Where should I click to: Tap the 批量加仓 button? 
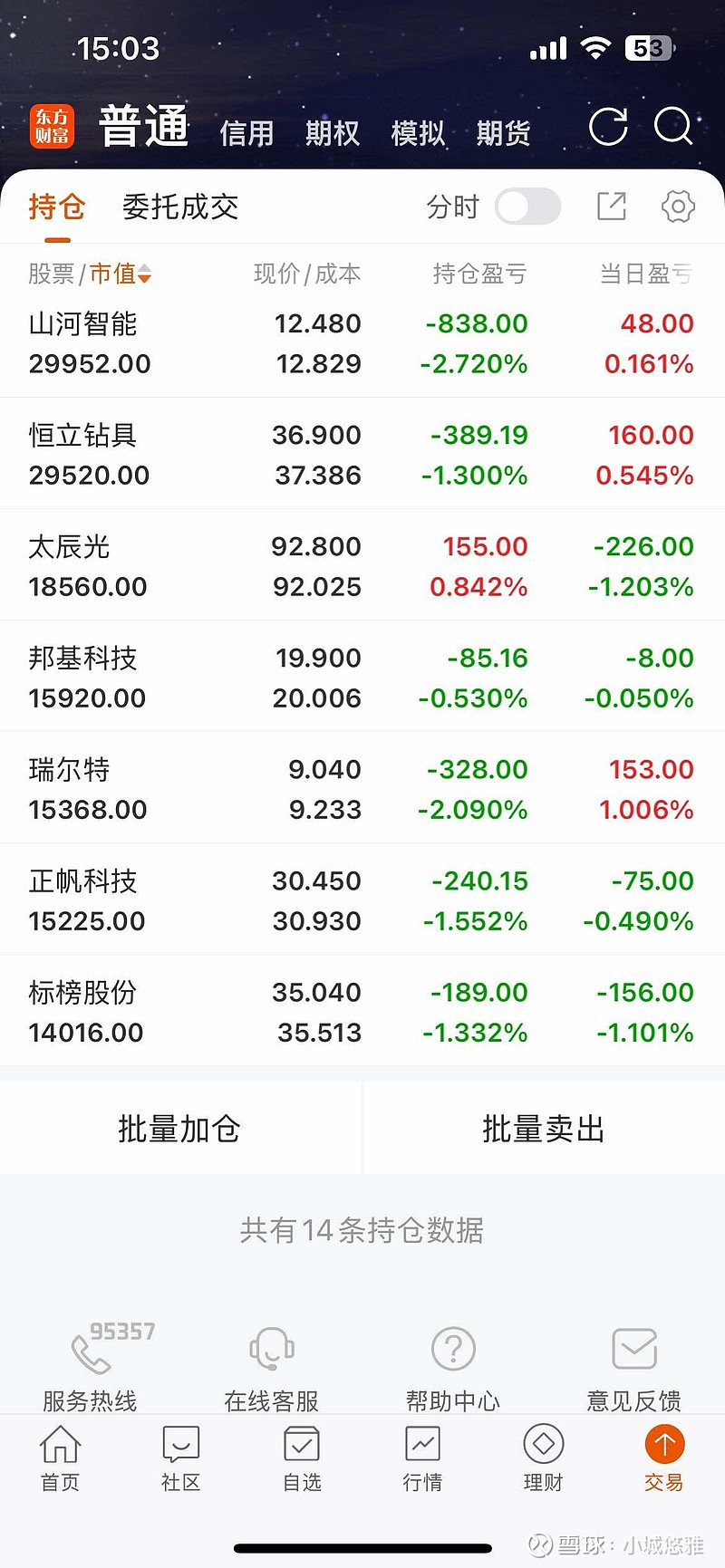click(x=180, y=1129)
